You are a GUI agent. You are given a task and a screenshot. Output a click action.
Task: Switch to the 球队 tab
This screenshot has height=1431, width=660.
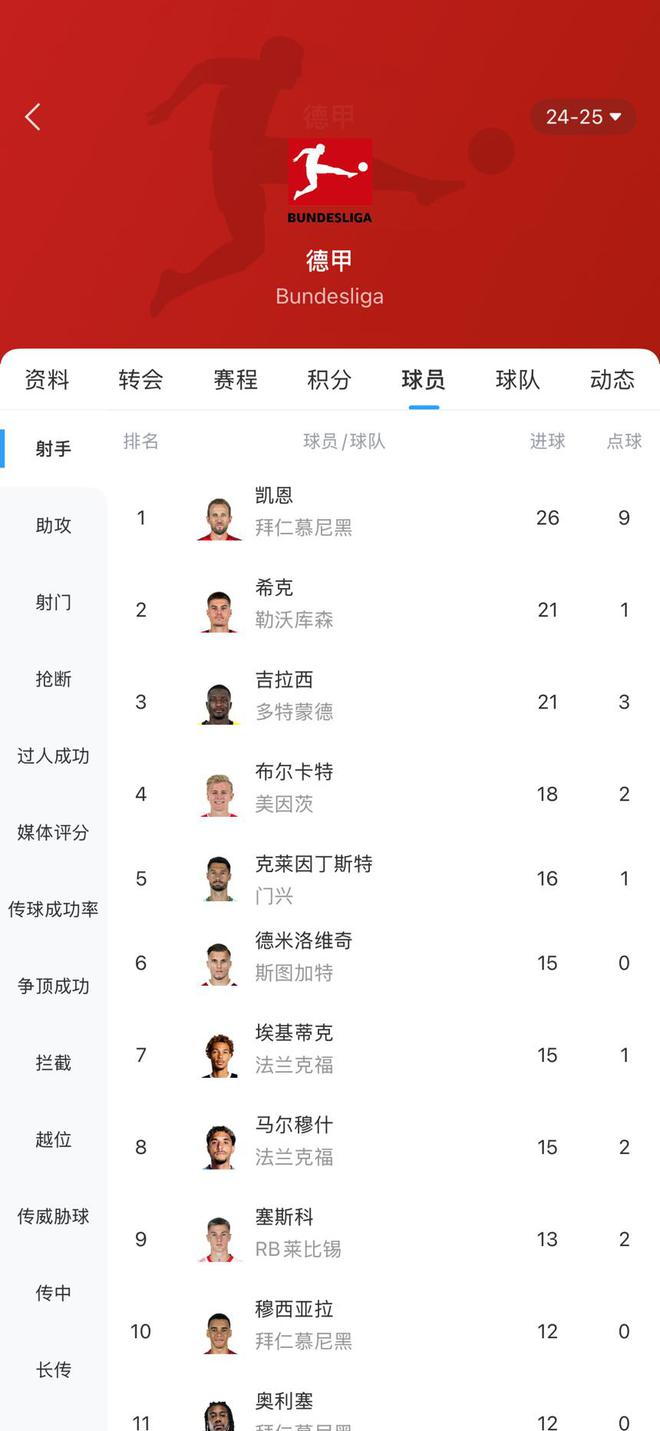[x=518, y=380]
